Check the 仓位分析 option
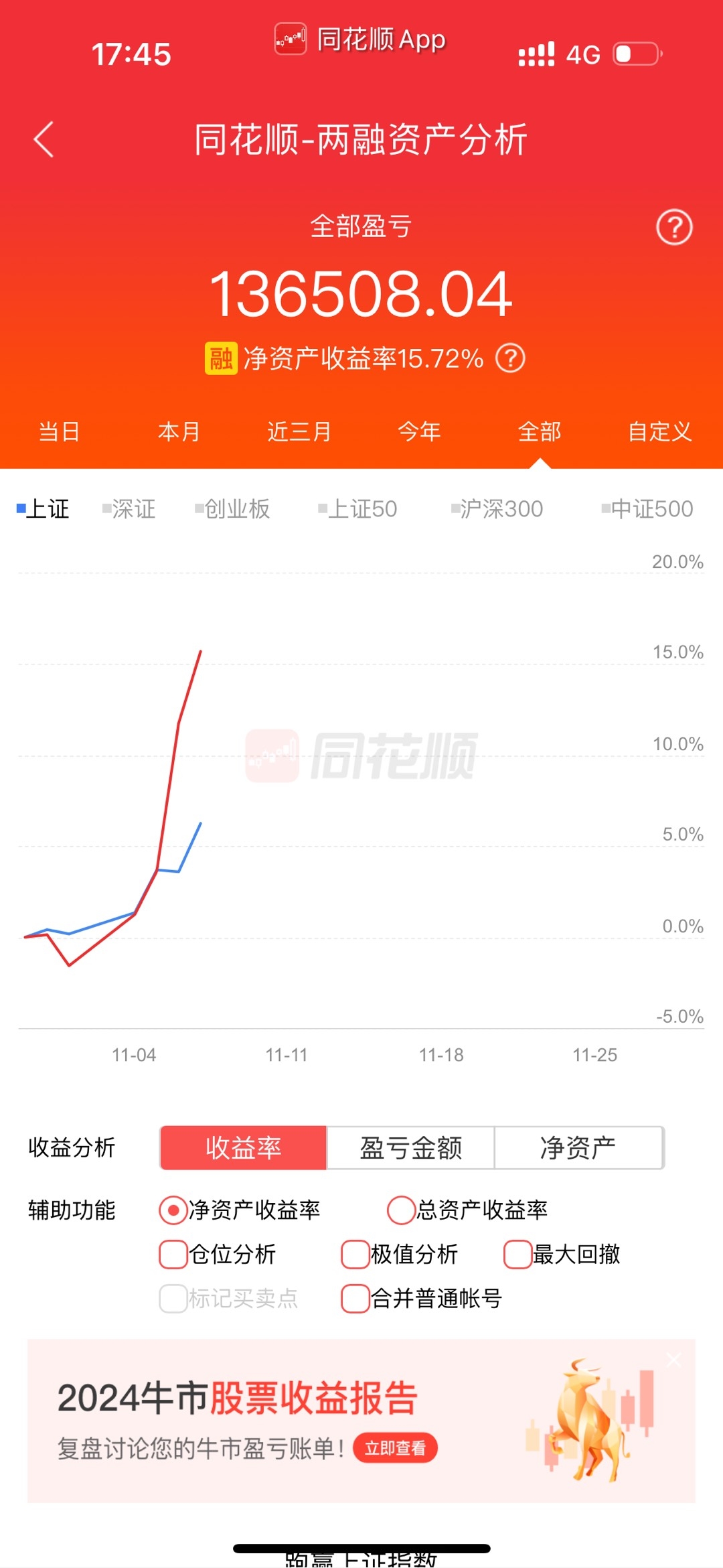The width and height of the screenshot is (723, 1568). coord(173,1254)
